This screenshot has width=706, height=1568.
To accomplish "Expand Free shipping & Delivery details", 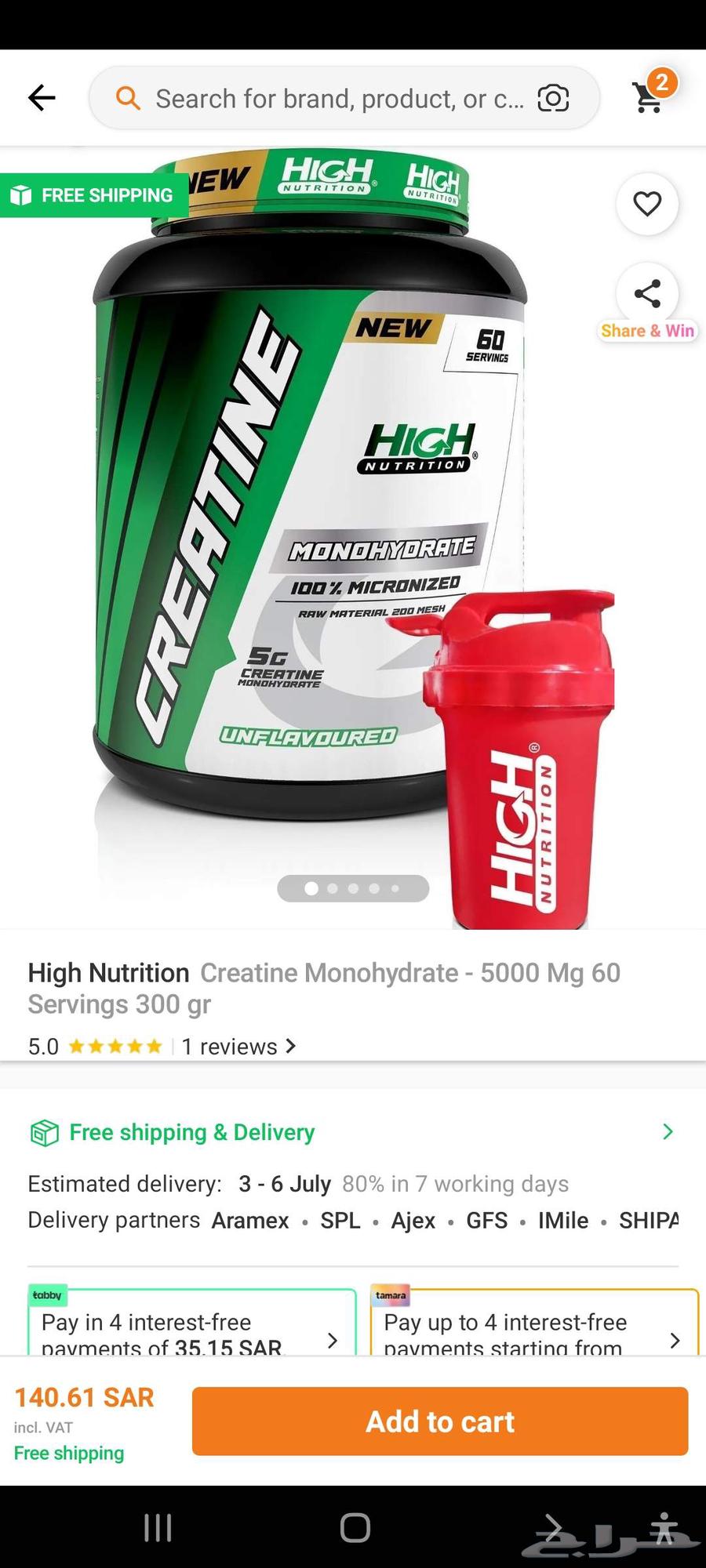I will [x=667, y=1132].
